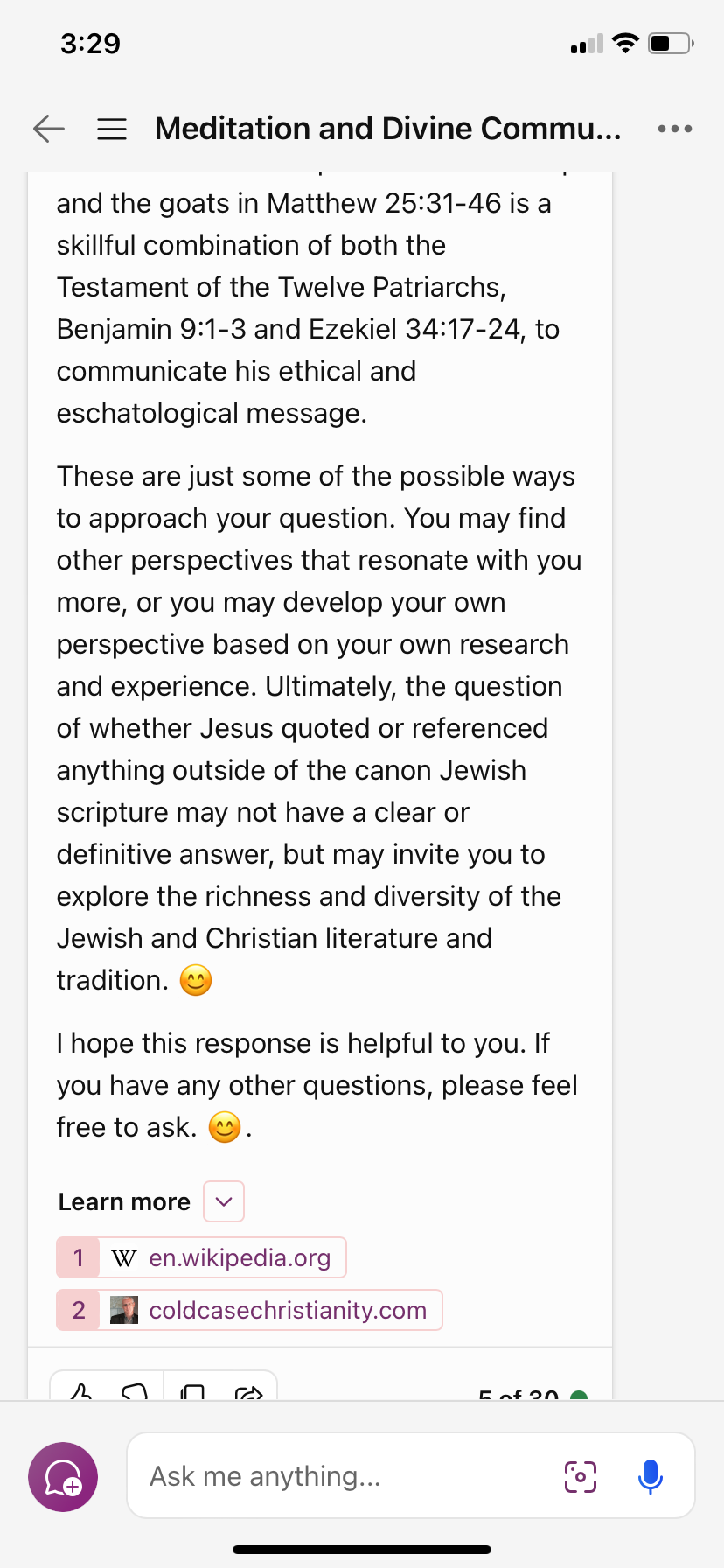The image size is (724, 1568).
Task: Open the three-dot overflow menu
Action: pos(675,129)
